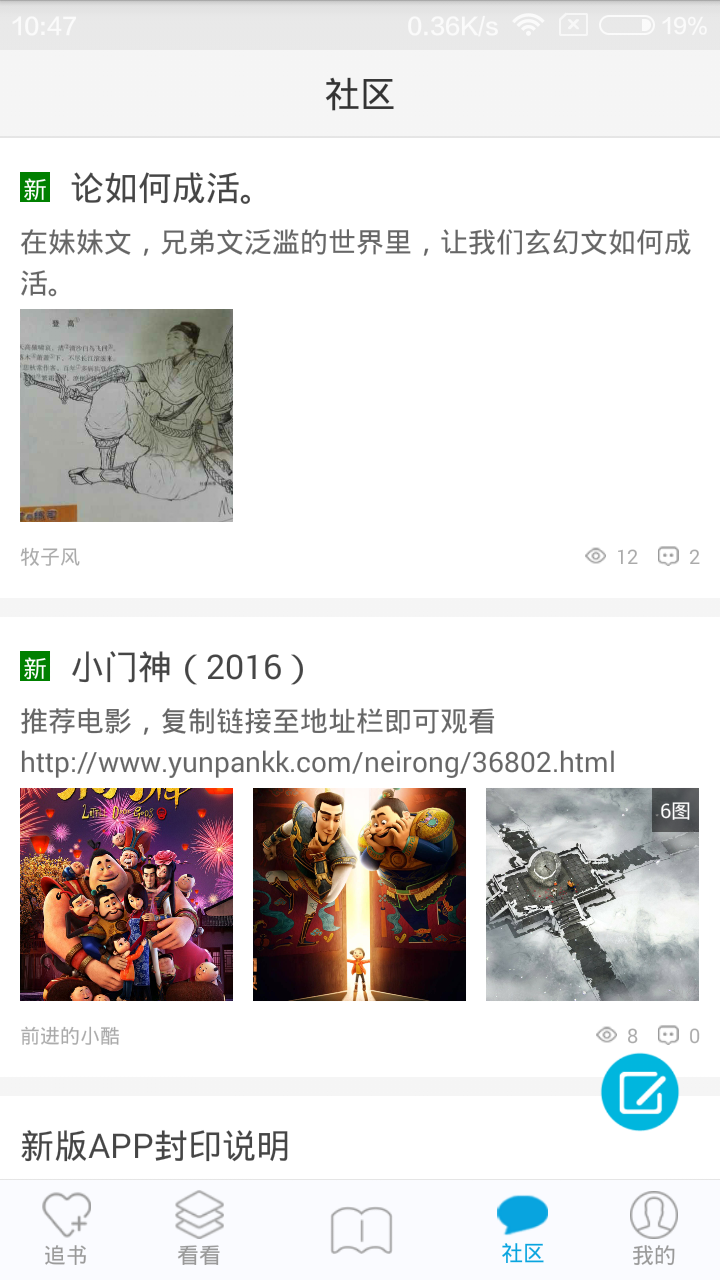Open the blue compose post button
Viewport: 720px width, 1280px height.
click(x=639, y=1091)
